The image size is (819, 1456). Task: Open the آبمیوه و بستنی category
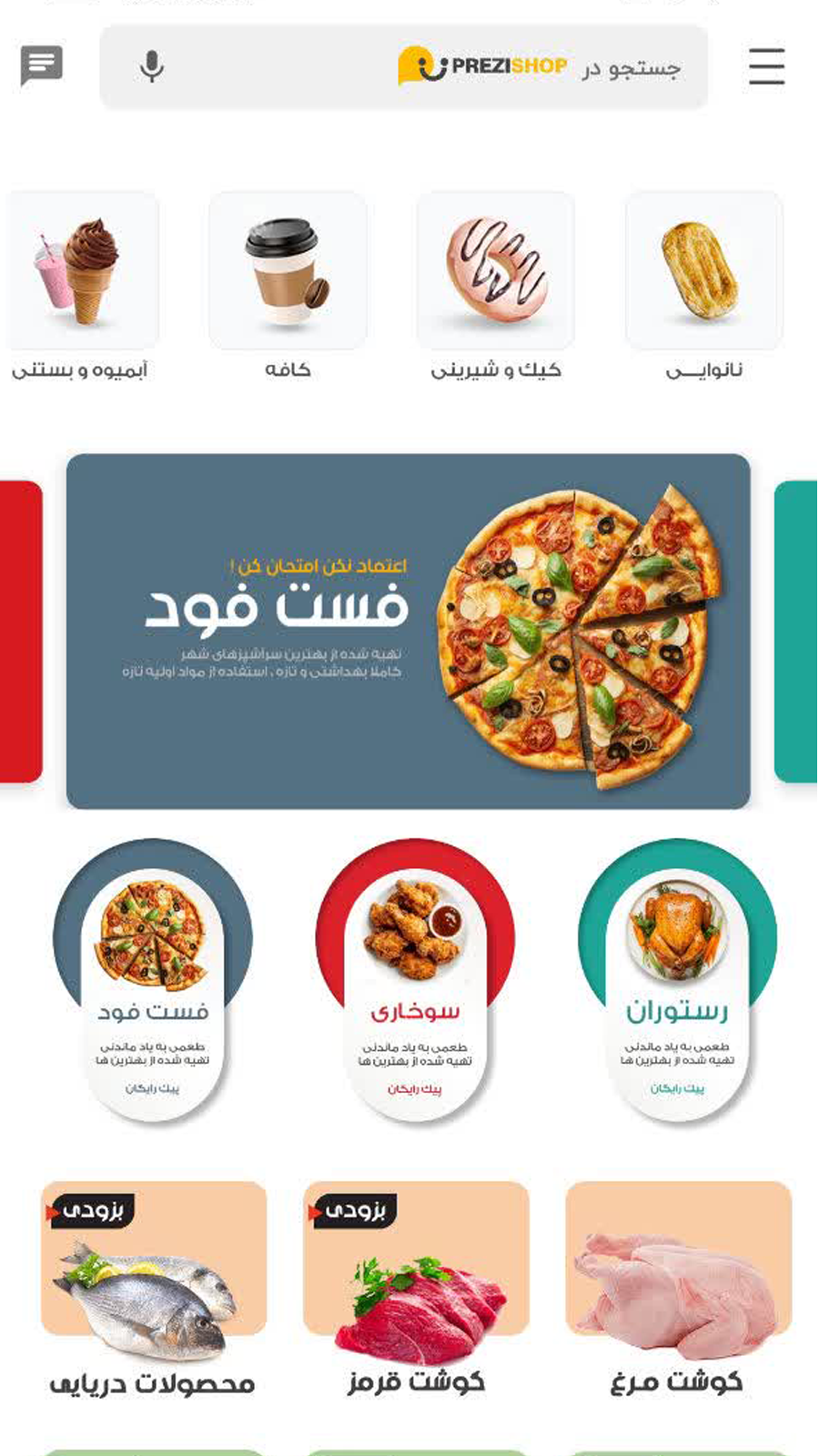click(x=82, y=271)
